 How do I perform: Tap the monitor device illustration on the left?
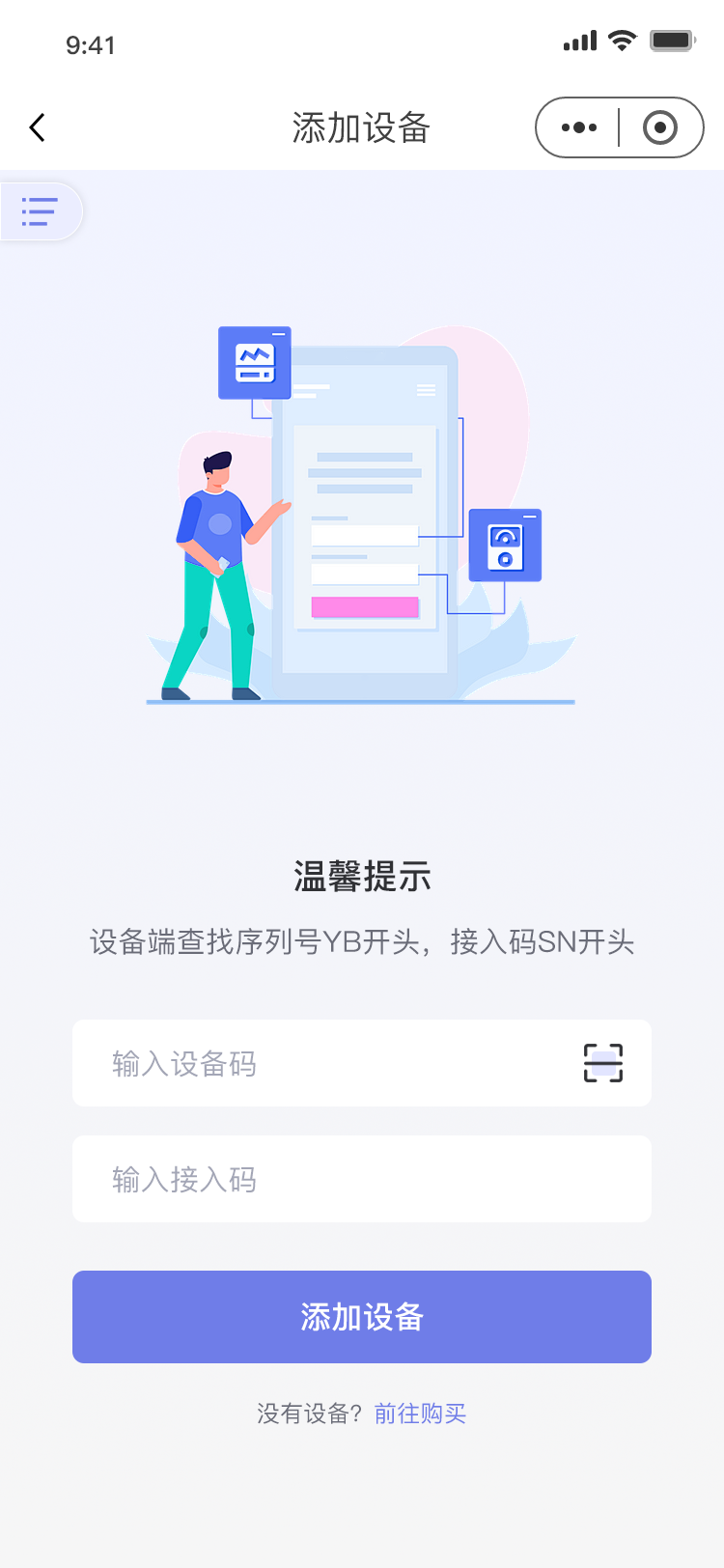tap(254, 362)
